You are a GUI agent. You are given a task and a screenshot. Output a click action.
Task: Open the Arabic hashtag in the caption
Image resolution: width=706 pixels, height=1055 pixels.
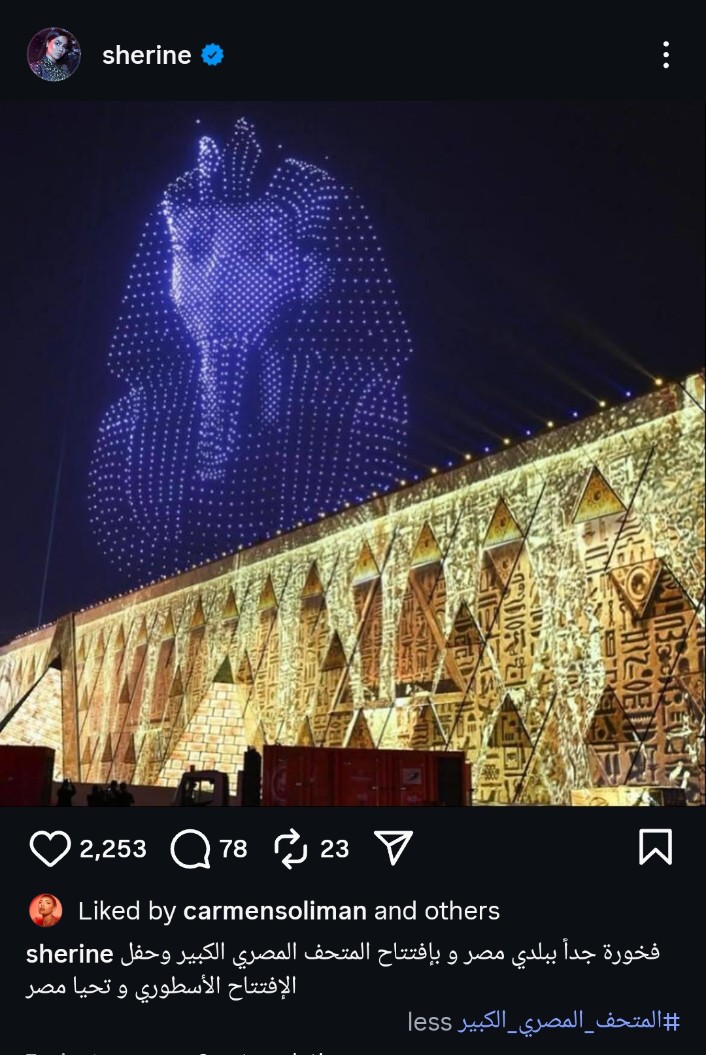point(569,1021)
